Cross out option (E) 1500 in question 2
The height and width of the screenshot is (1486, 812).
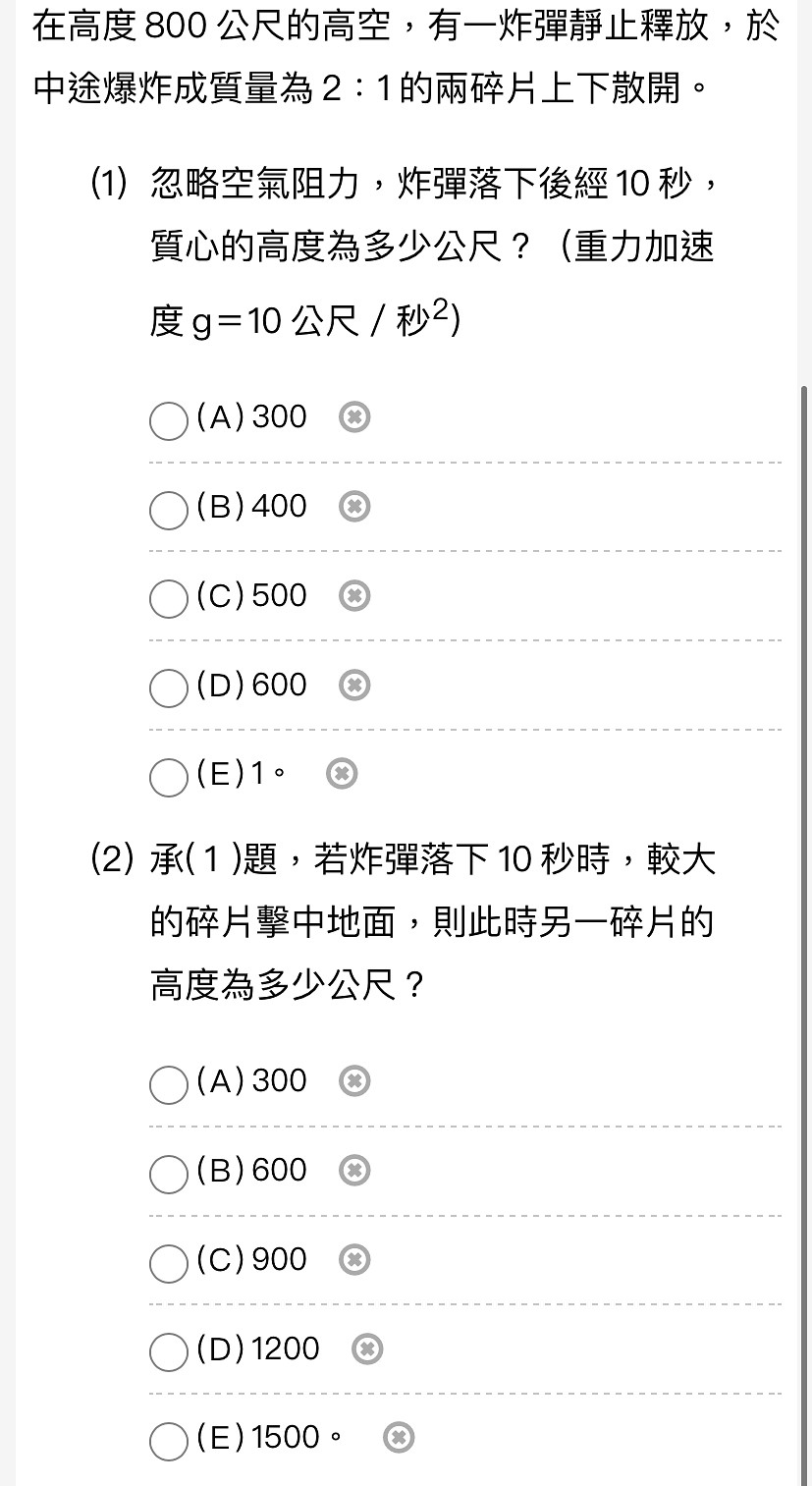[x=398, y=1439]
